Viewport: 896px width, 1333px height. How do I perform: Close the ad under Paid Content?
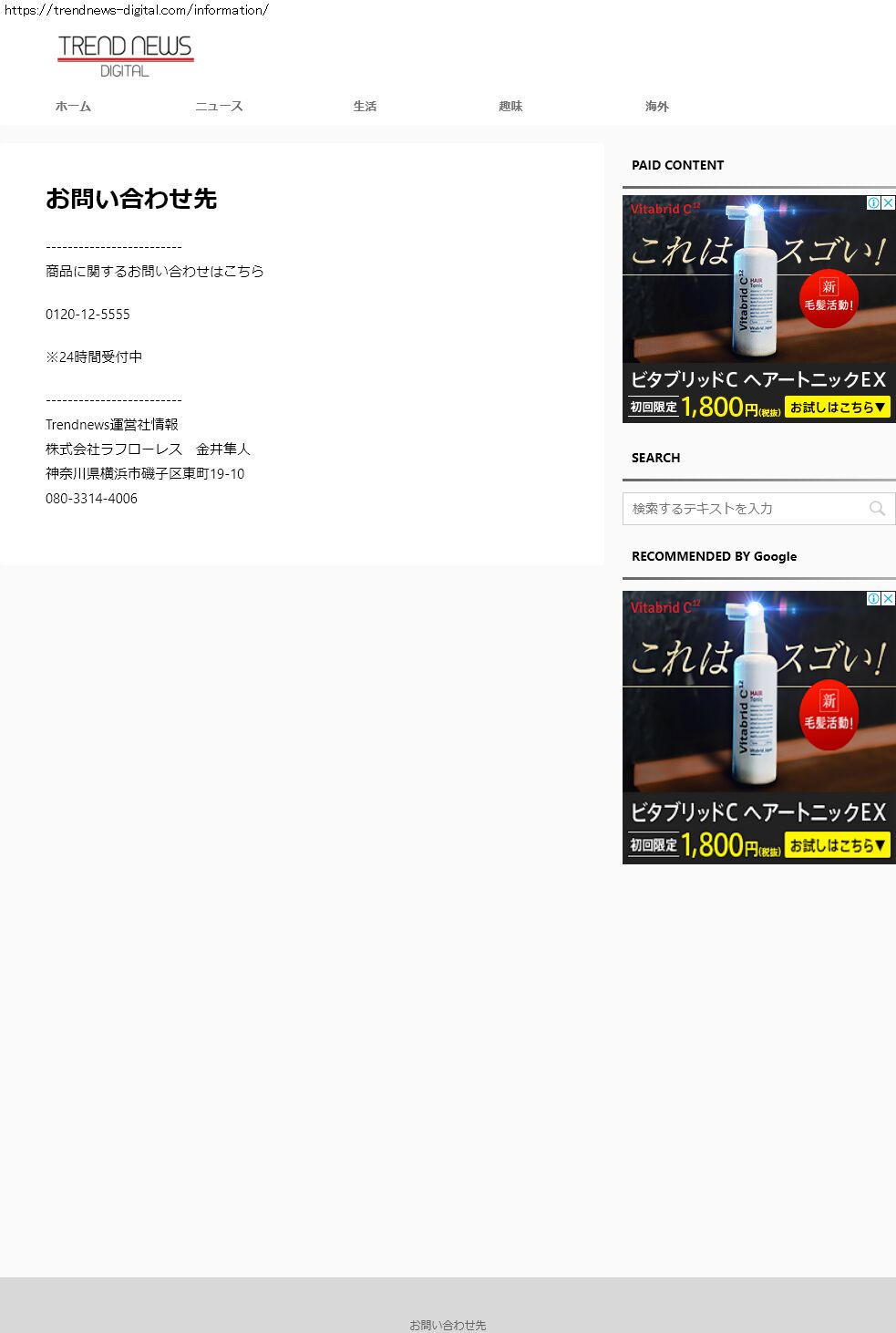coord(889,202)
